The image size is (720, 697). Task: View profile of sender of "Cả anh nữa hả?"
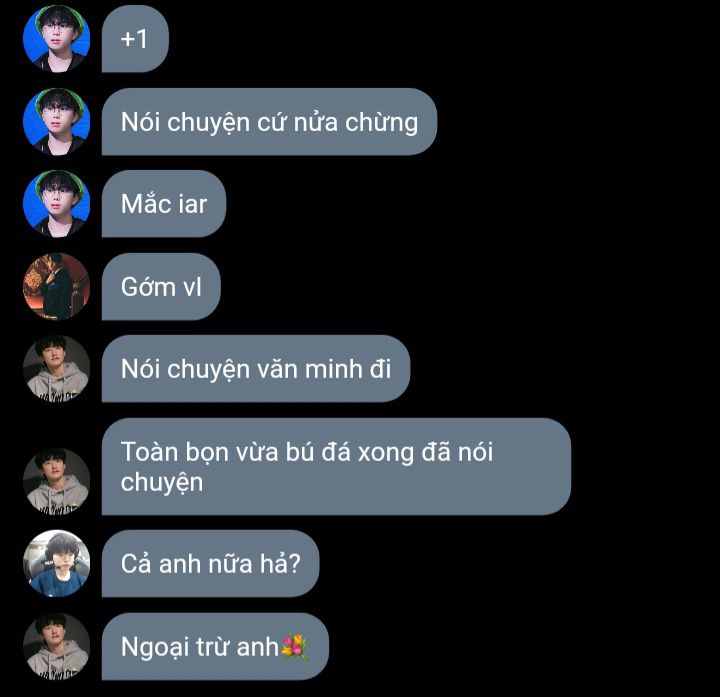tap(56, 563)
